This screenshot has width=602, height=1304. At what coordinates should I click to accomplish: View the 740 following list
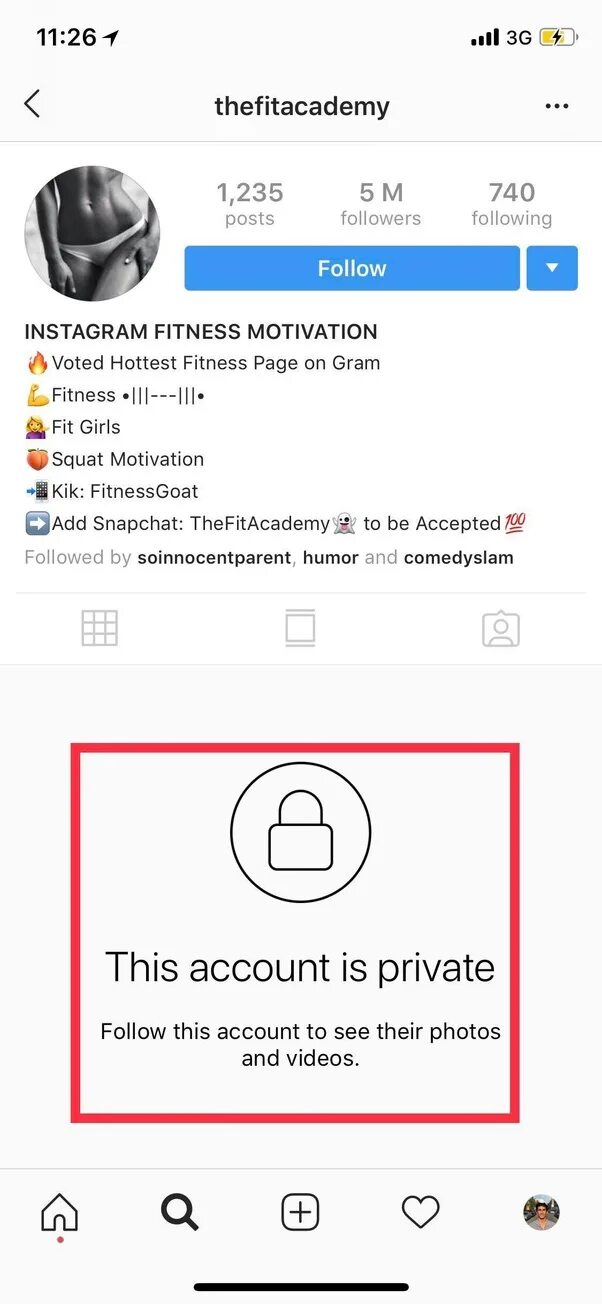click(x=511, y=204)
